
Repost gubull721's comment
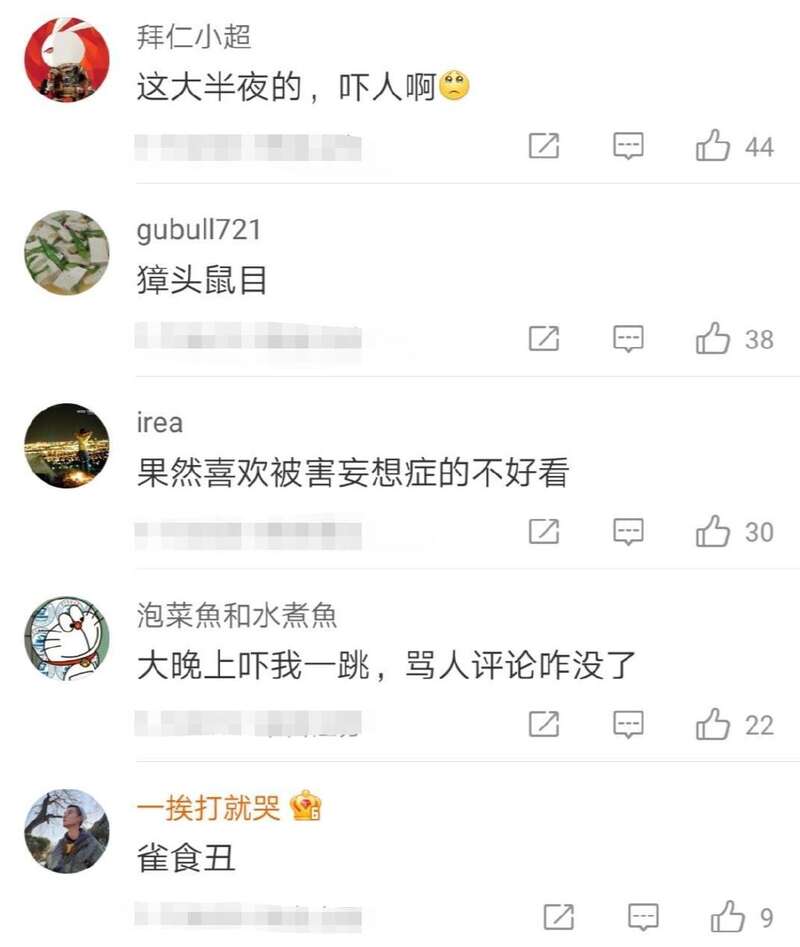[543, 339]
